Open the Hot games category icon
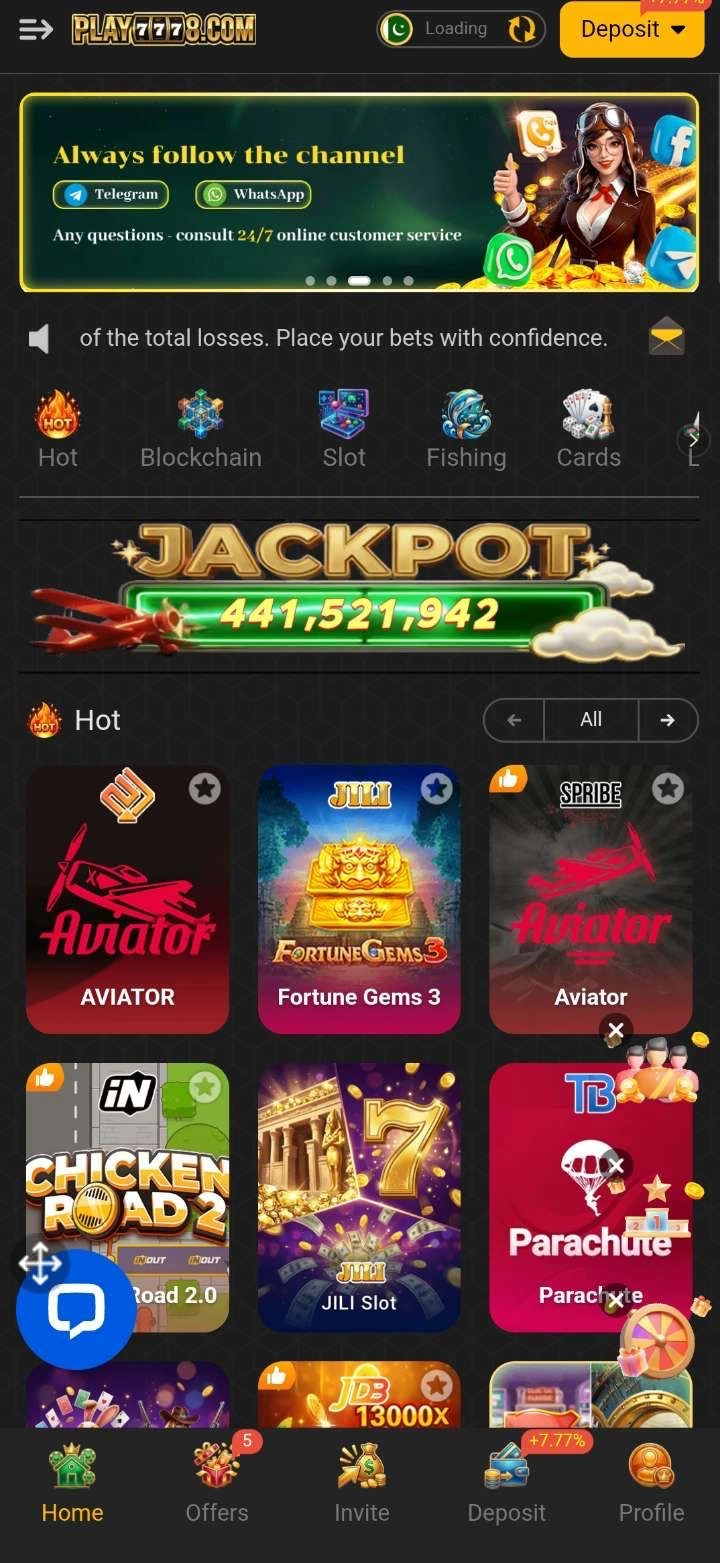 57,412
